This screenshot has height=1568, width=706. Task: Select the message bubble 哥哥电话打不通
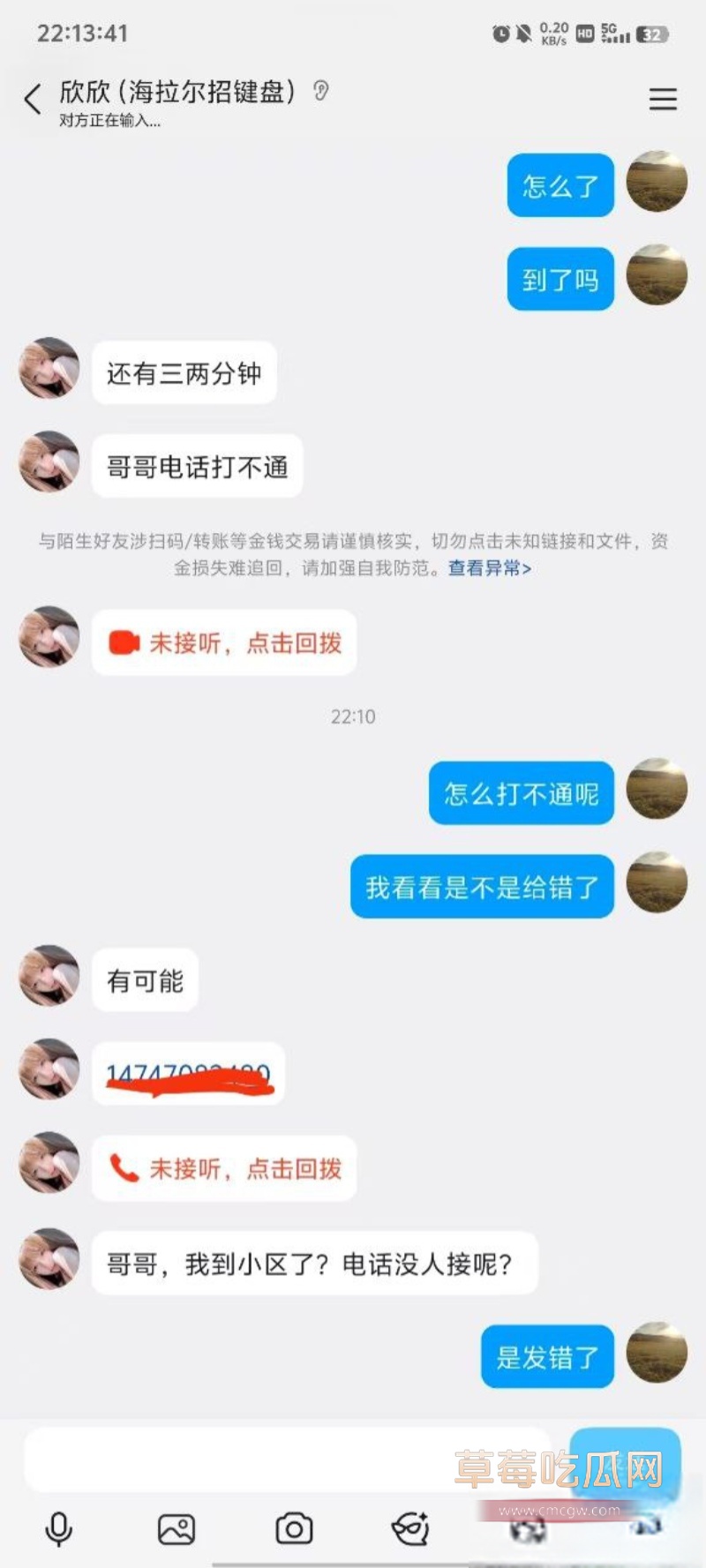coord(196,465)
